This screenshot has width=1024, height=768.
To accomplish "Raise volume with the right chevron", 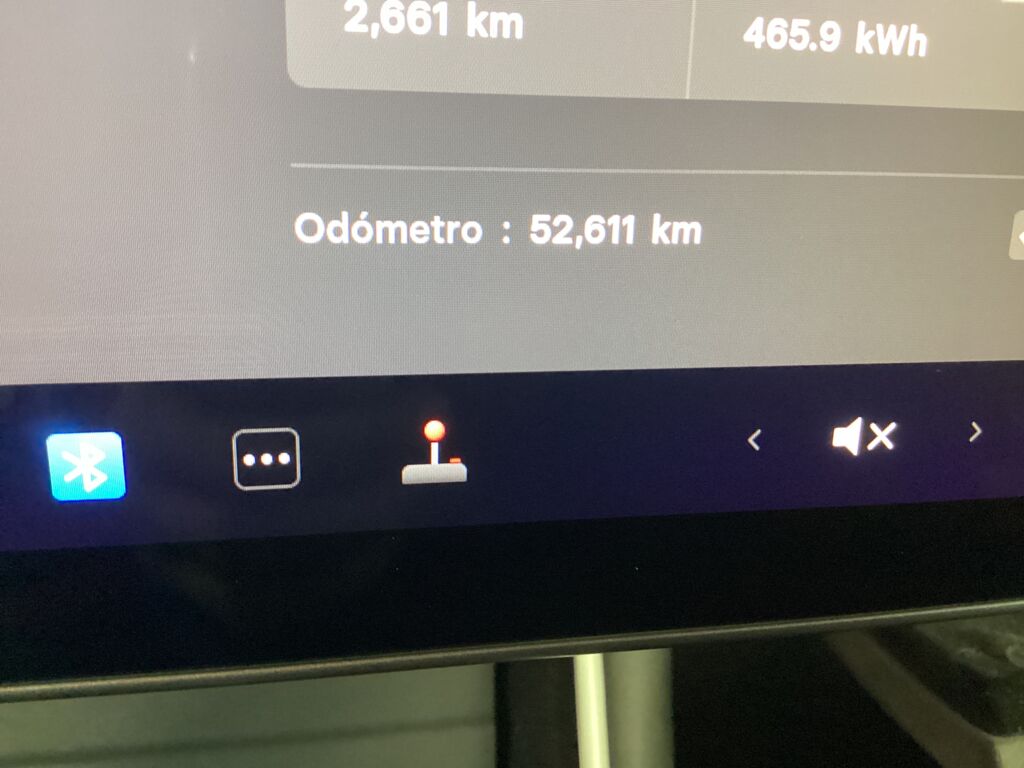I will tap(976, 432).
